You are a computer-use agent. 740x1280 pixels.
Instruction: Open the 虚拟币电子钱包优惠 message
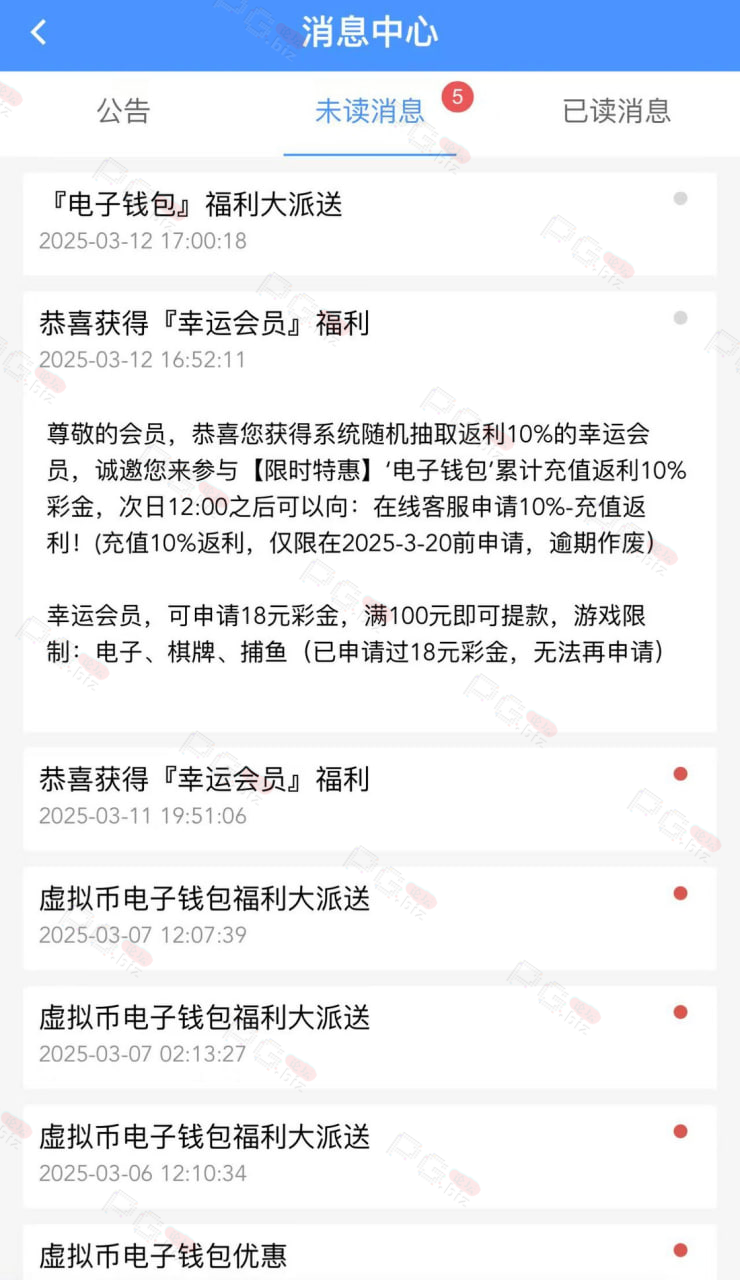point(370,1252)
